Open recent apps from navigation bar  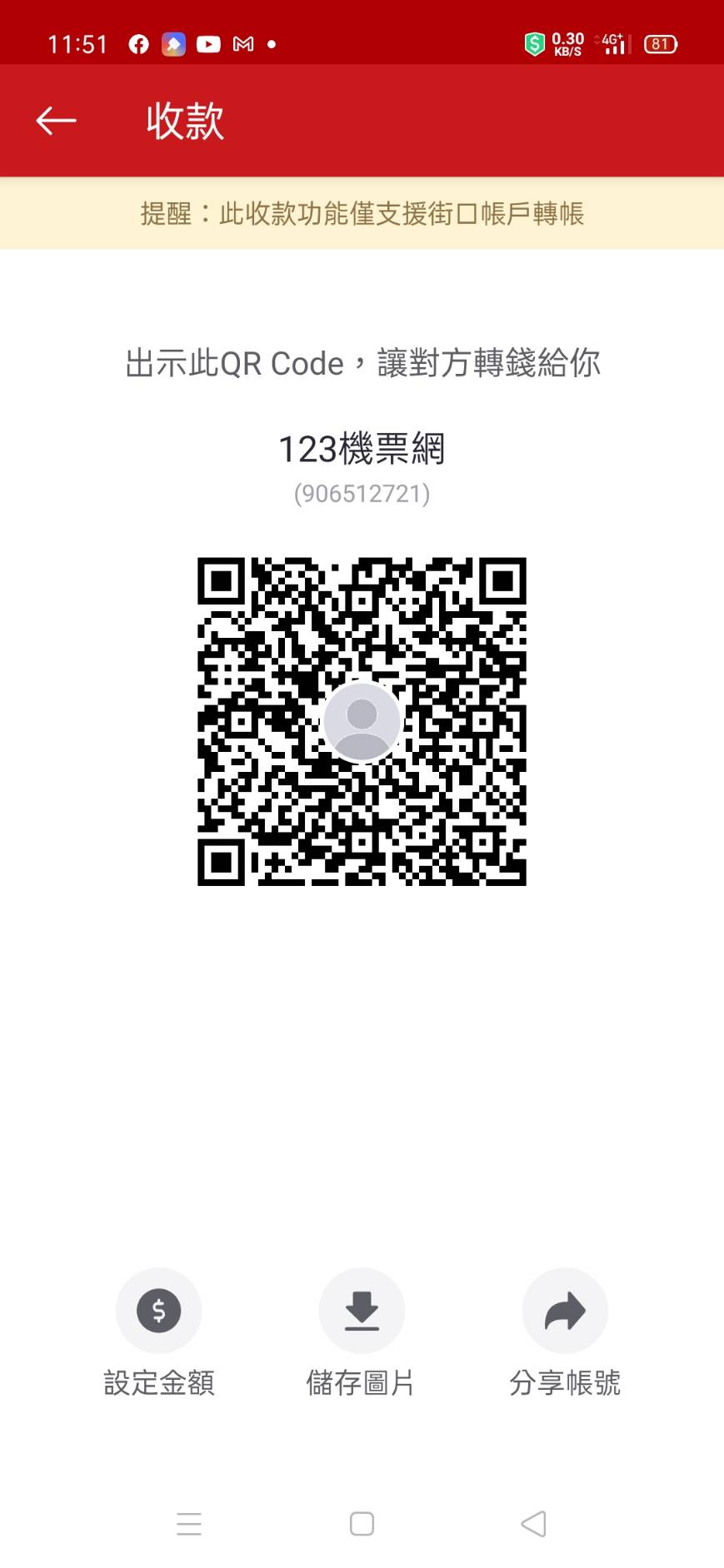[189, 1524]
